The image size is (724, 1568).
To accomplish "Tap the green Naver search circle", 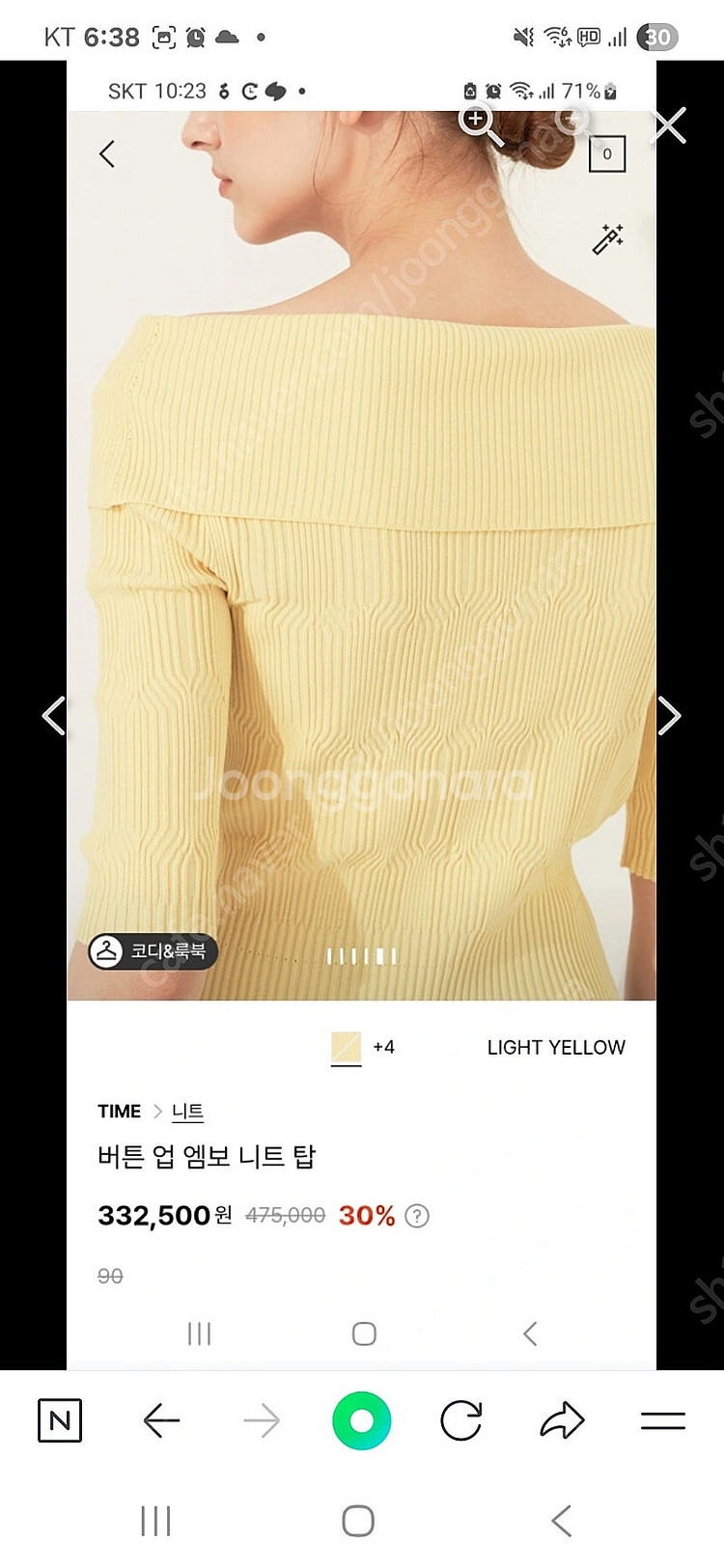I will click(x=361, y=1420).
